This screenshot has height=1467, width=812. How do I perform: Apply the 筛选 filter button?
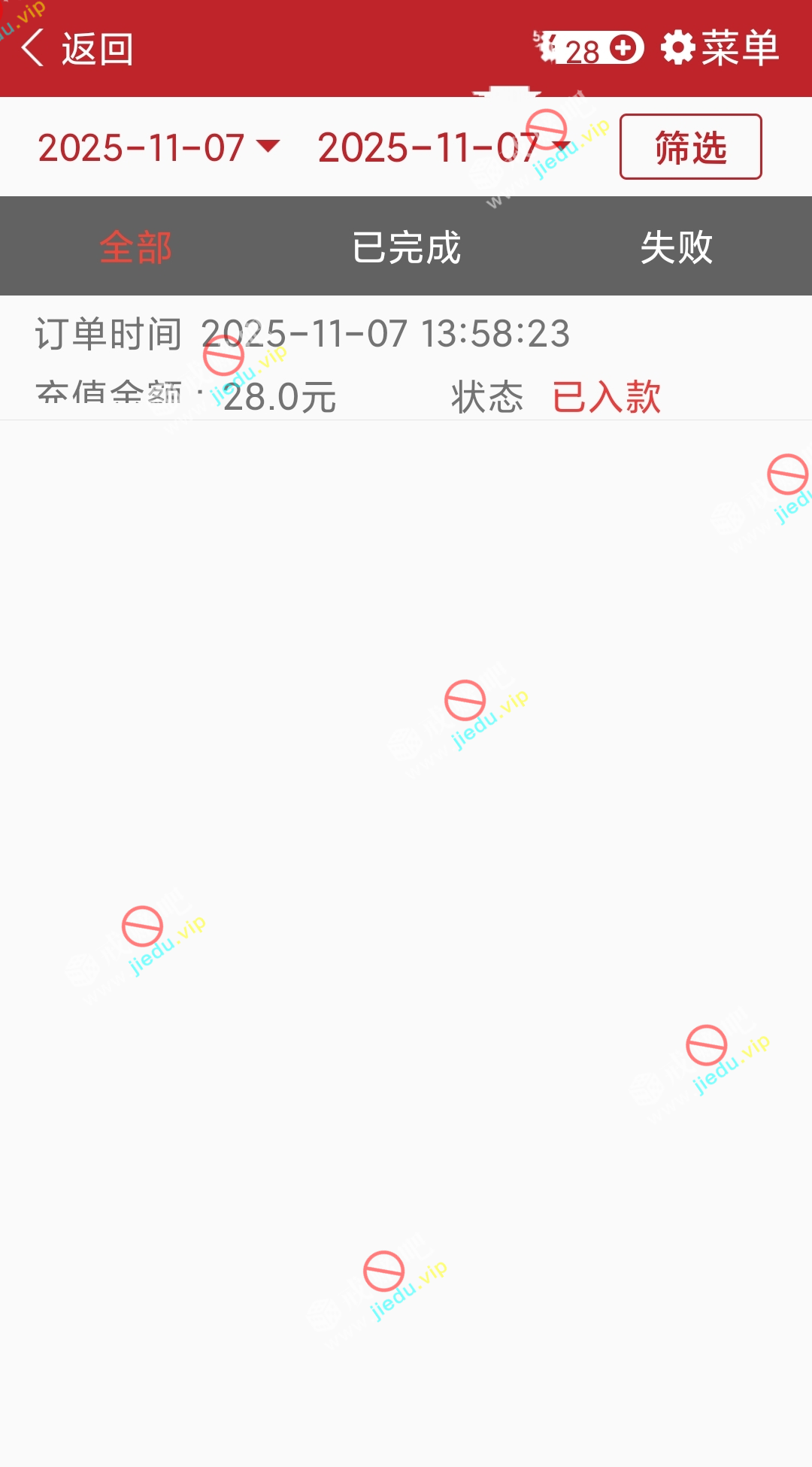690,147
